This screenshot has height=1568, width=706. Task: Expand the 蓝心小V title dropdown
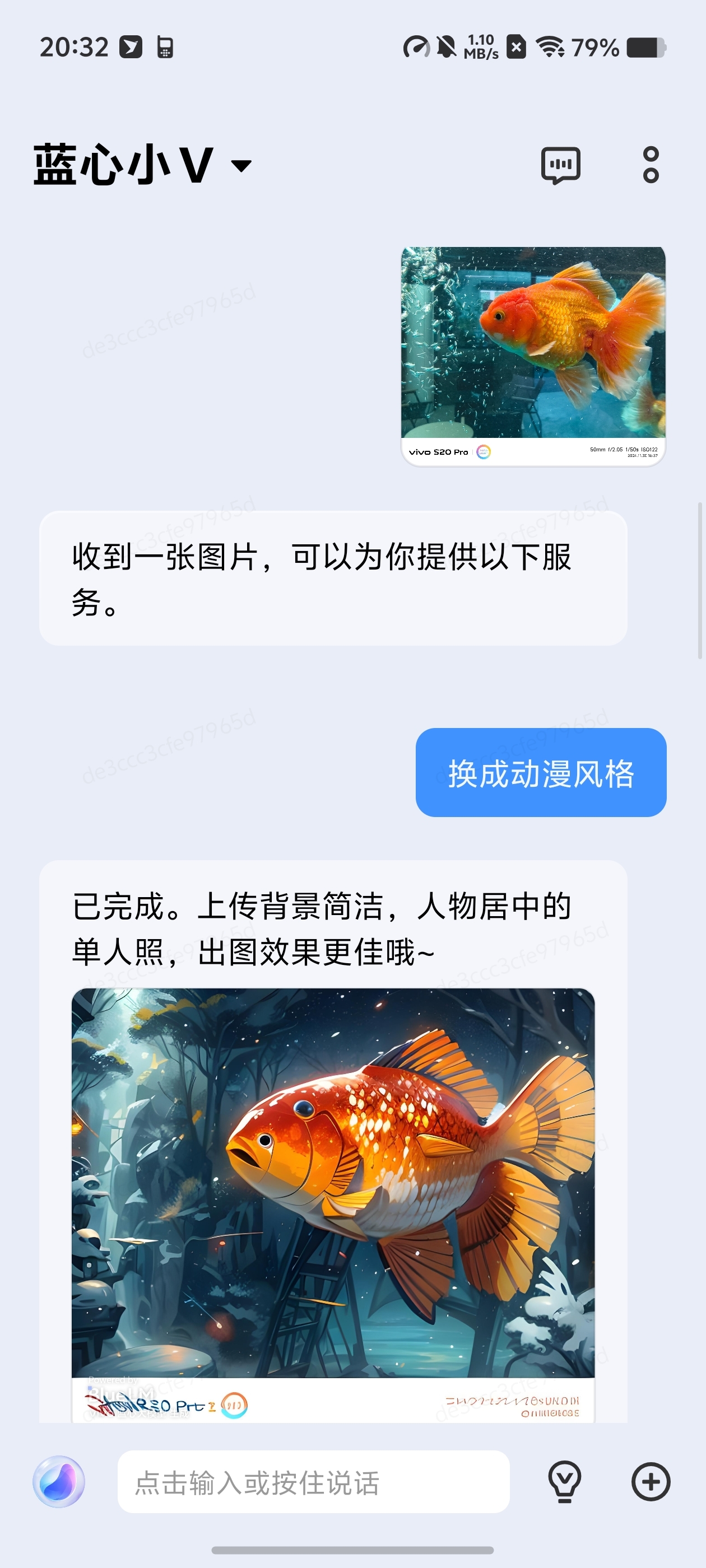coord(241,166)
